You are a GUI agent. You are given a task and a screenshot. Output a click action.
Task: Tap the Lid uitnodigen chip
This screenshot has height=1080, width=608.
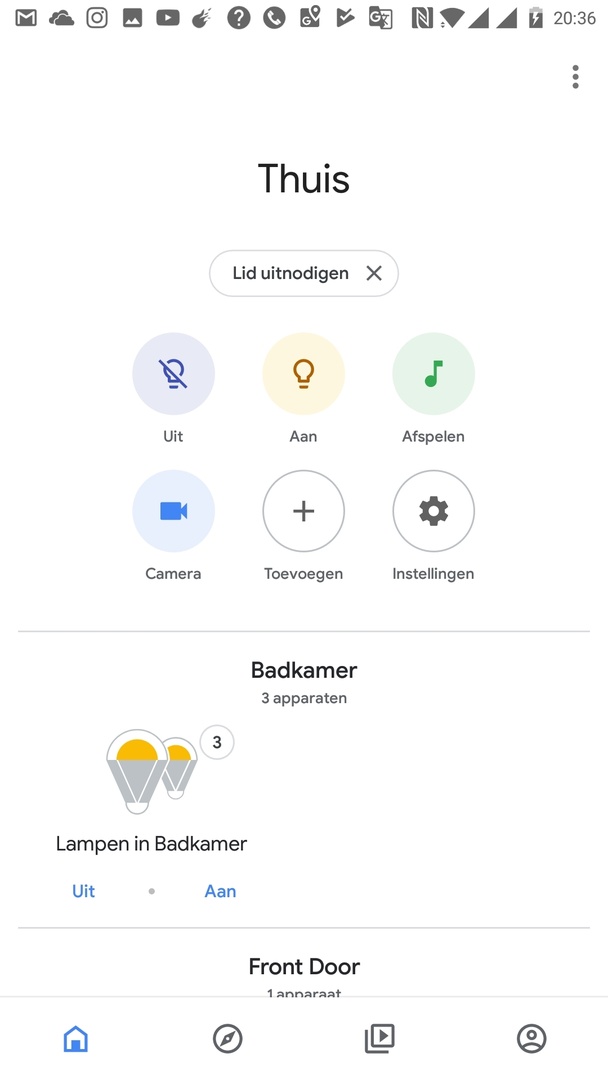point(289,273)
